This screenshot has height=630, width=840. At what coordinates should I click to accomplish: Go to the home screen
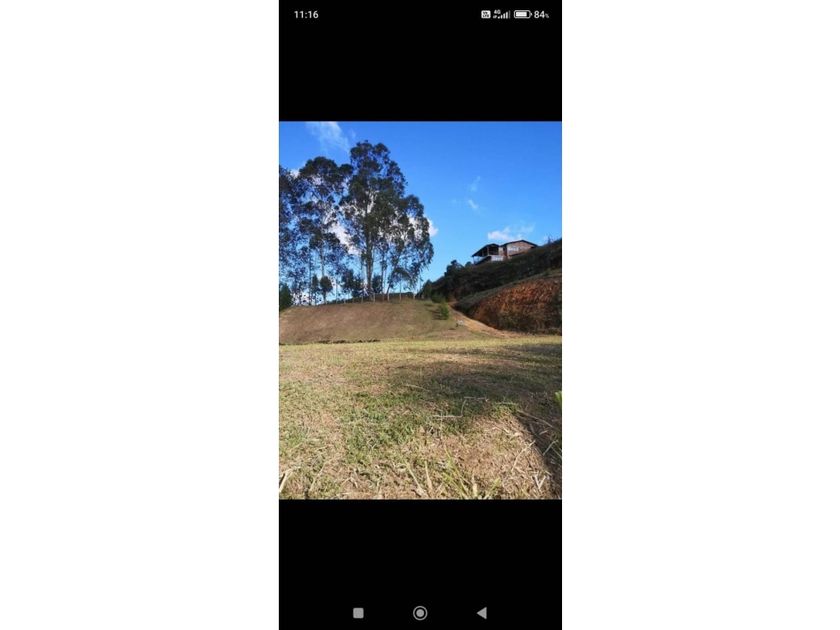(420, 612)
